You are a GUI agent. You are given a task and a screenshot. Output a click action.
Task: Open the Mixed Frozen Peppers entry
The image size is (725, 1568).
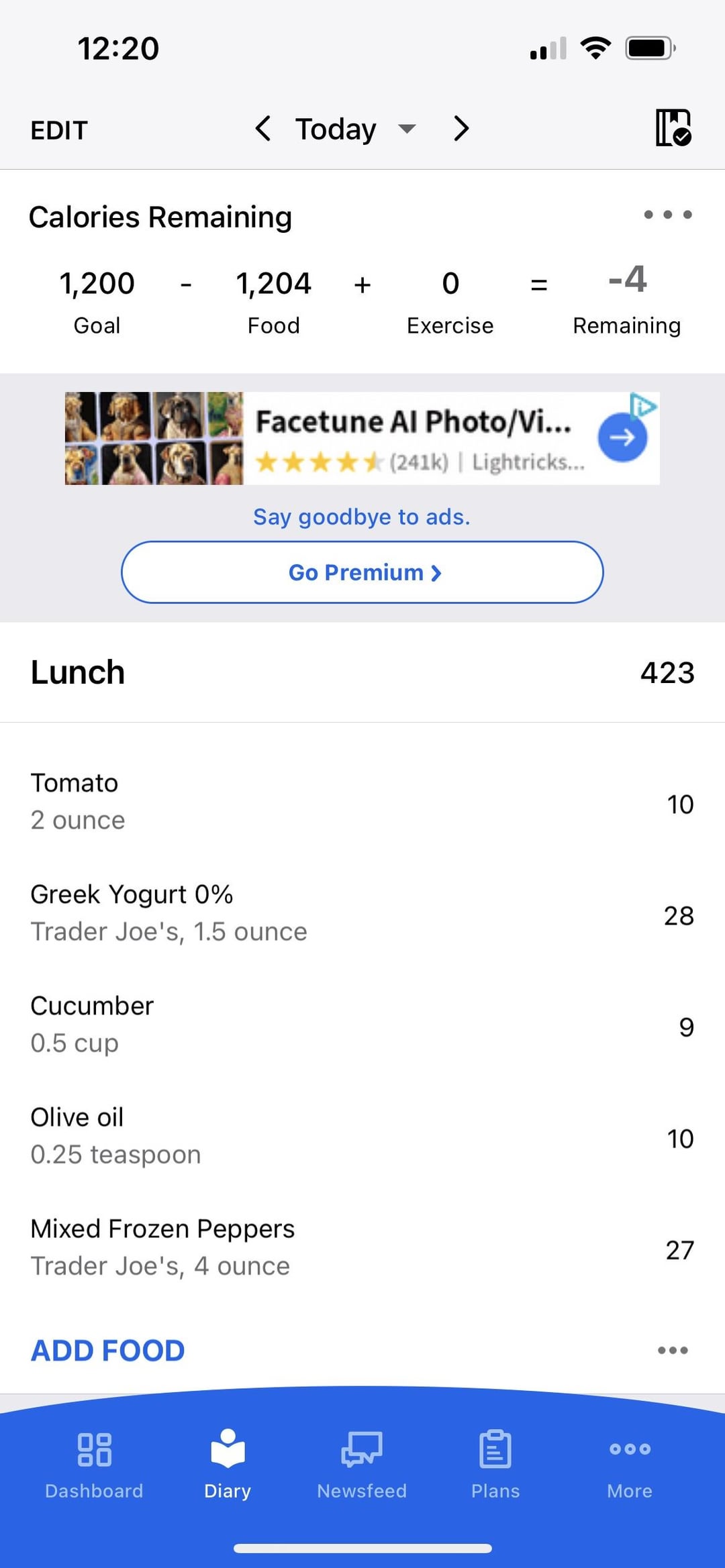click(362, 1247)
